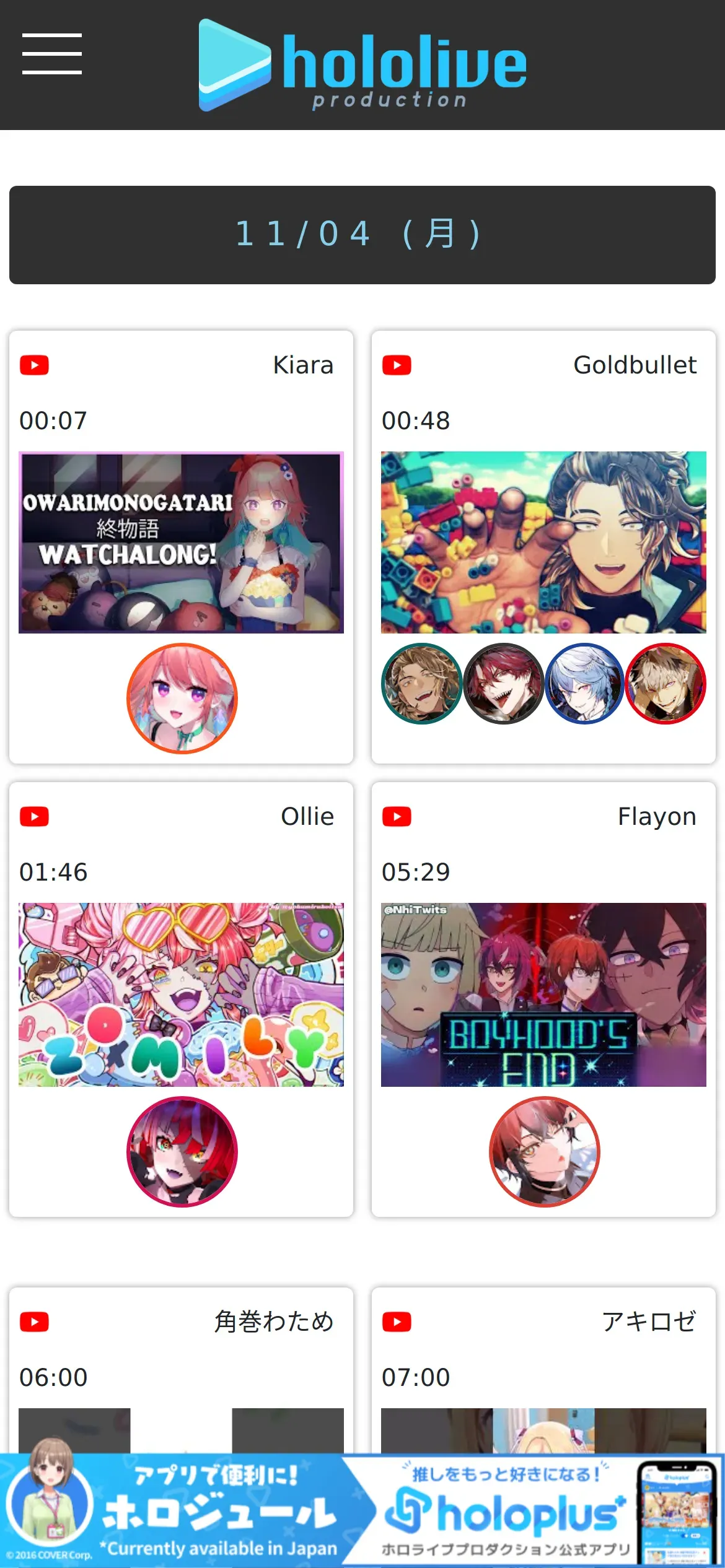The width and height of the screenshot is (725, 1568).
Task: Go to home via the hololive logo
Action: pos(362,65)
